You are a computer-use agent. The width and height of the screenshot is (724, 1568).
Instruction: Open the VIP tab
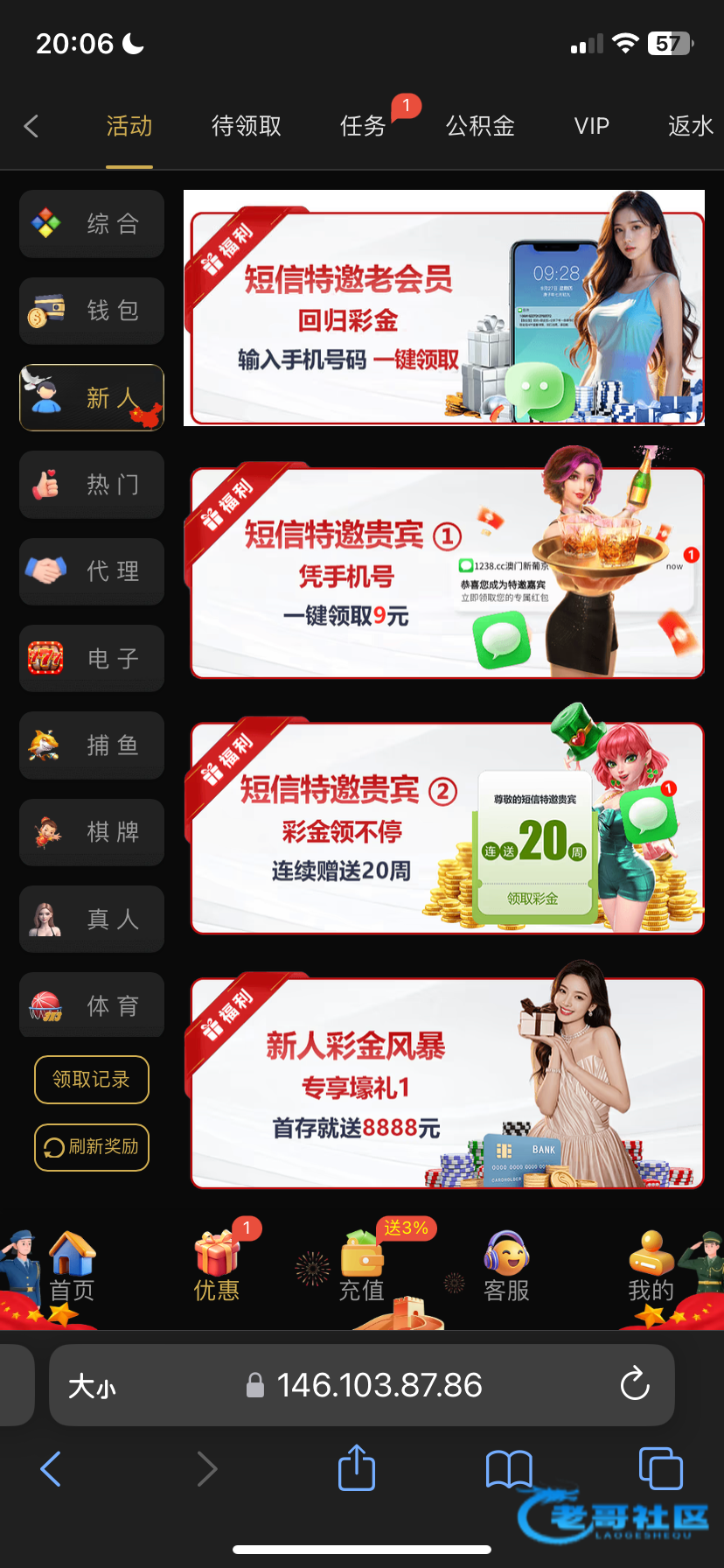591,126
